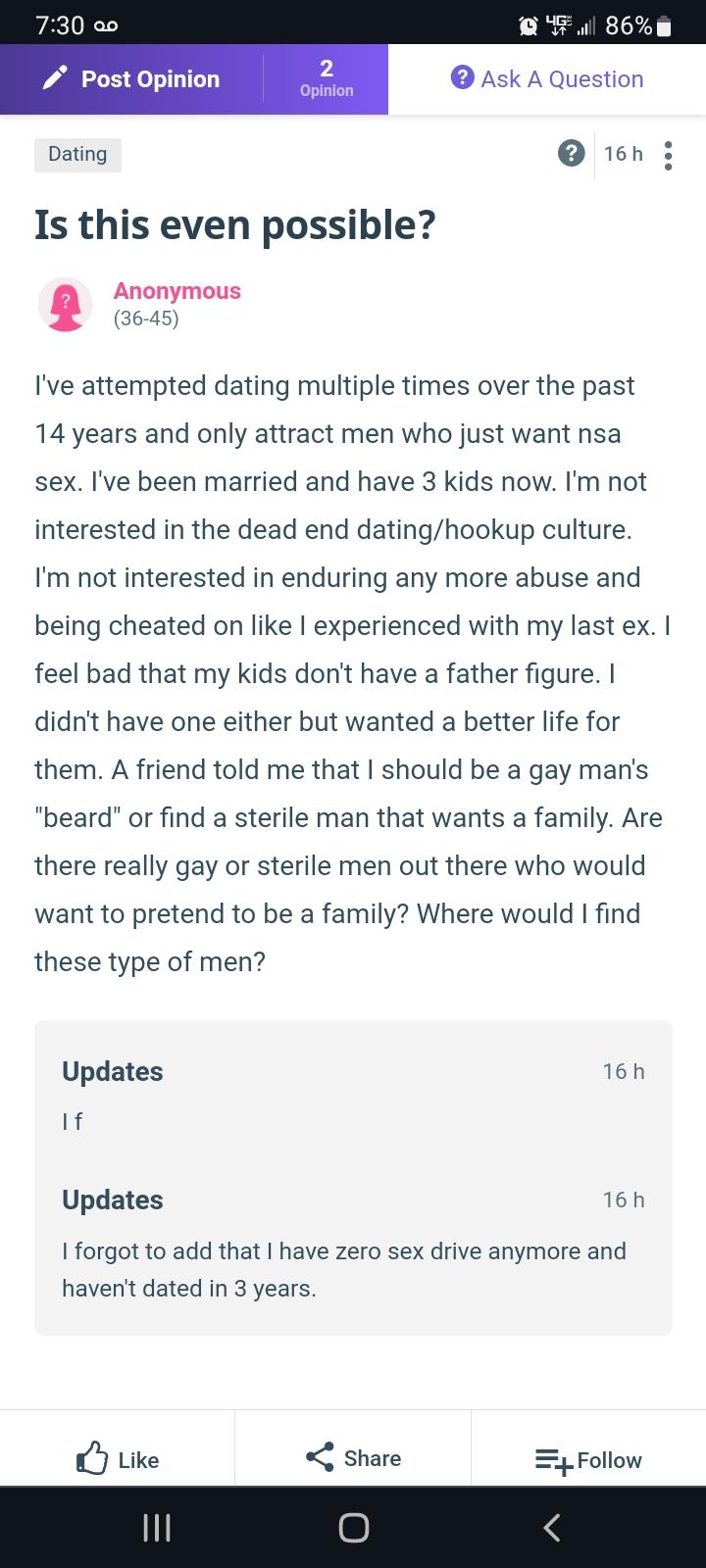Screen dimensions: 706x1568
Task: Open the three-dot overflow menu
Action: (668, 155)
